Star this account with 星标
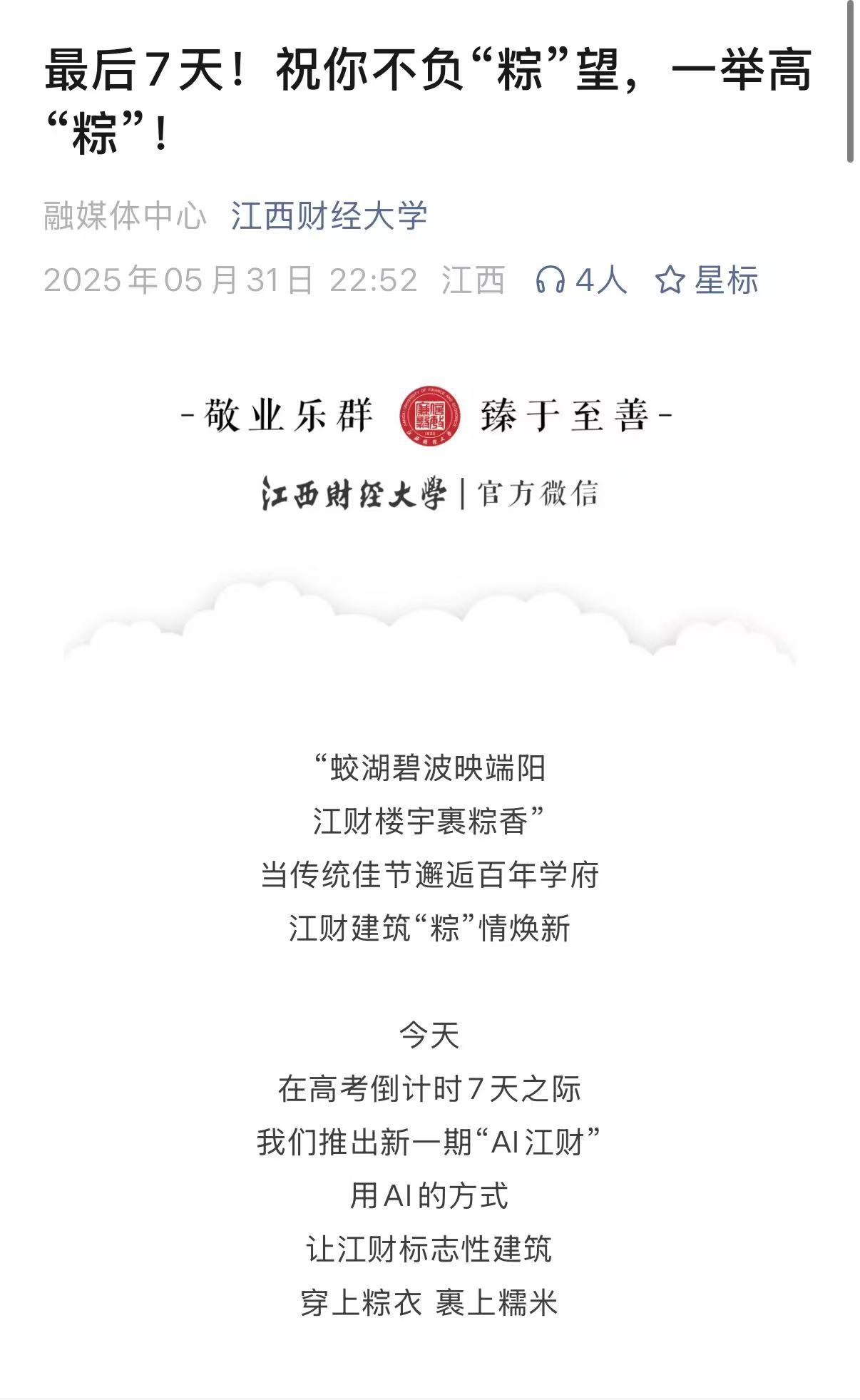Viewport: 860px width, 1400px height. (x=706, y=280)
